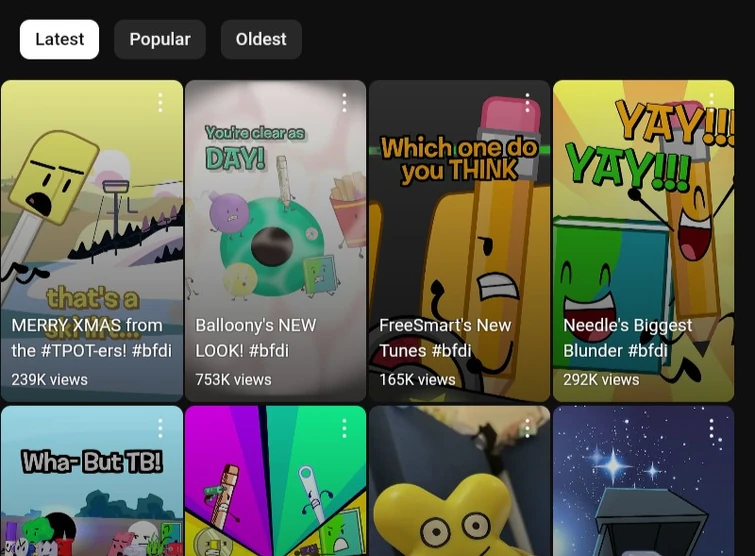Screen dimensions: 755x556
Task: Open the MERRY XMAS from the #TPOT-ers short
Action: pyautogui.click(x=92, y=241)
